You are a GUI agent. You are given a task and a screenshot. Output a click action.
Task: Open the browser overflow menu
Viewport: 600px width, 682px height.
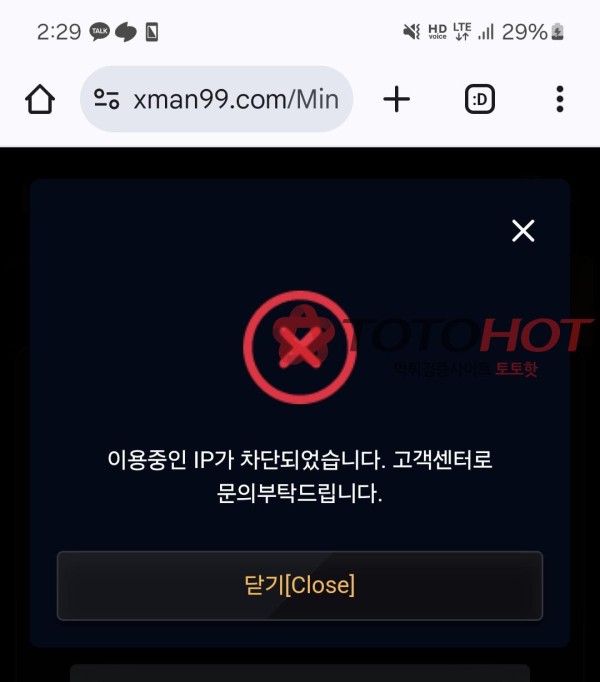pos(559,99)
